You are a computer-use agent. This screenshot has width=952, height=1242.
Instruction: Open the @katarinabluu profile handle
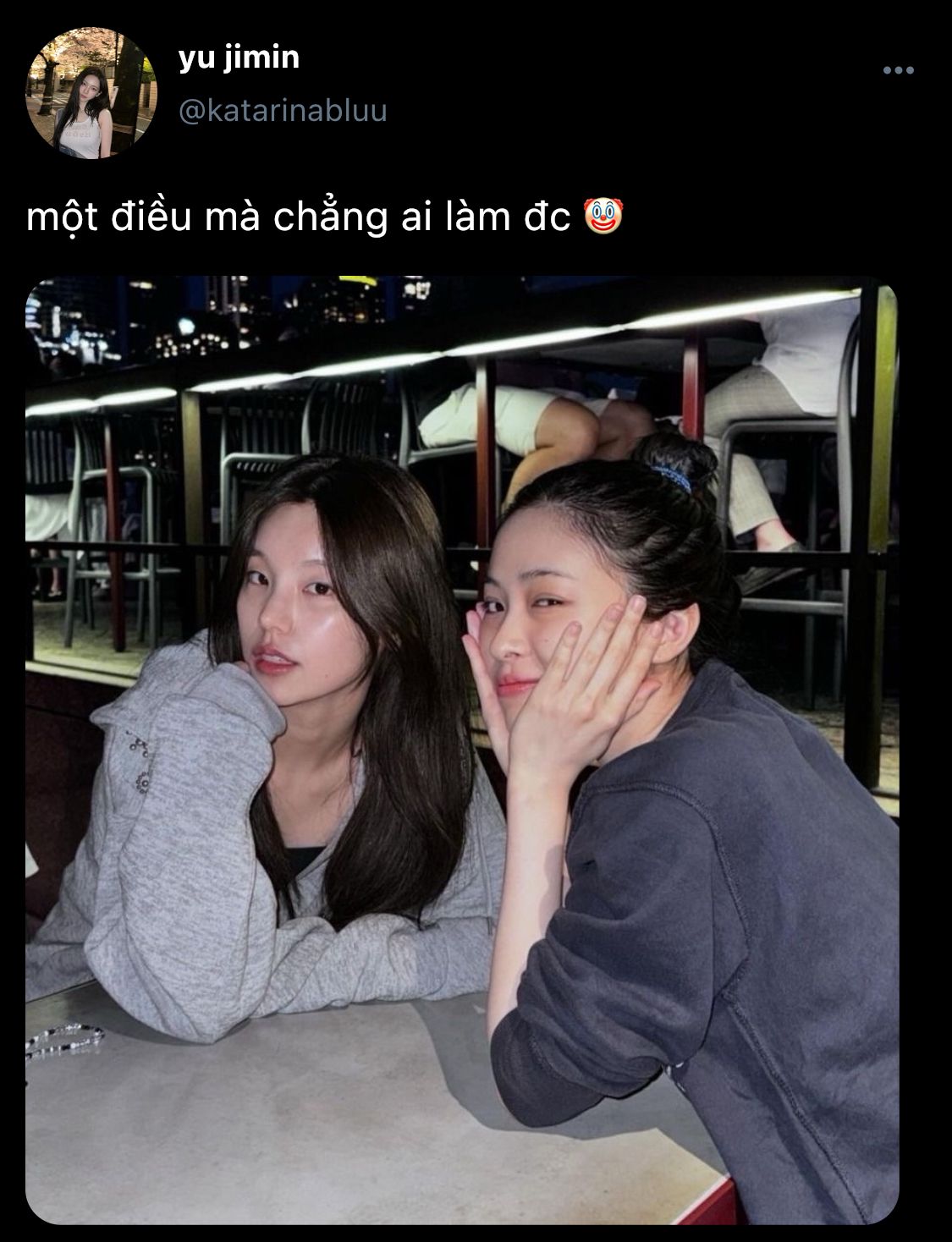(x=283, y=111)
